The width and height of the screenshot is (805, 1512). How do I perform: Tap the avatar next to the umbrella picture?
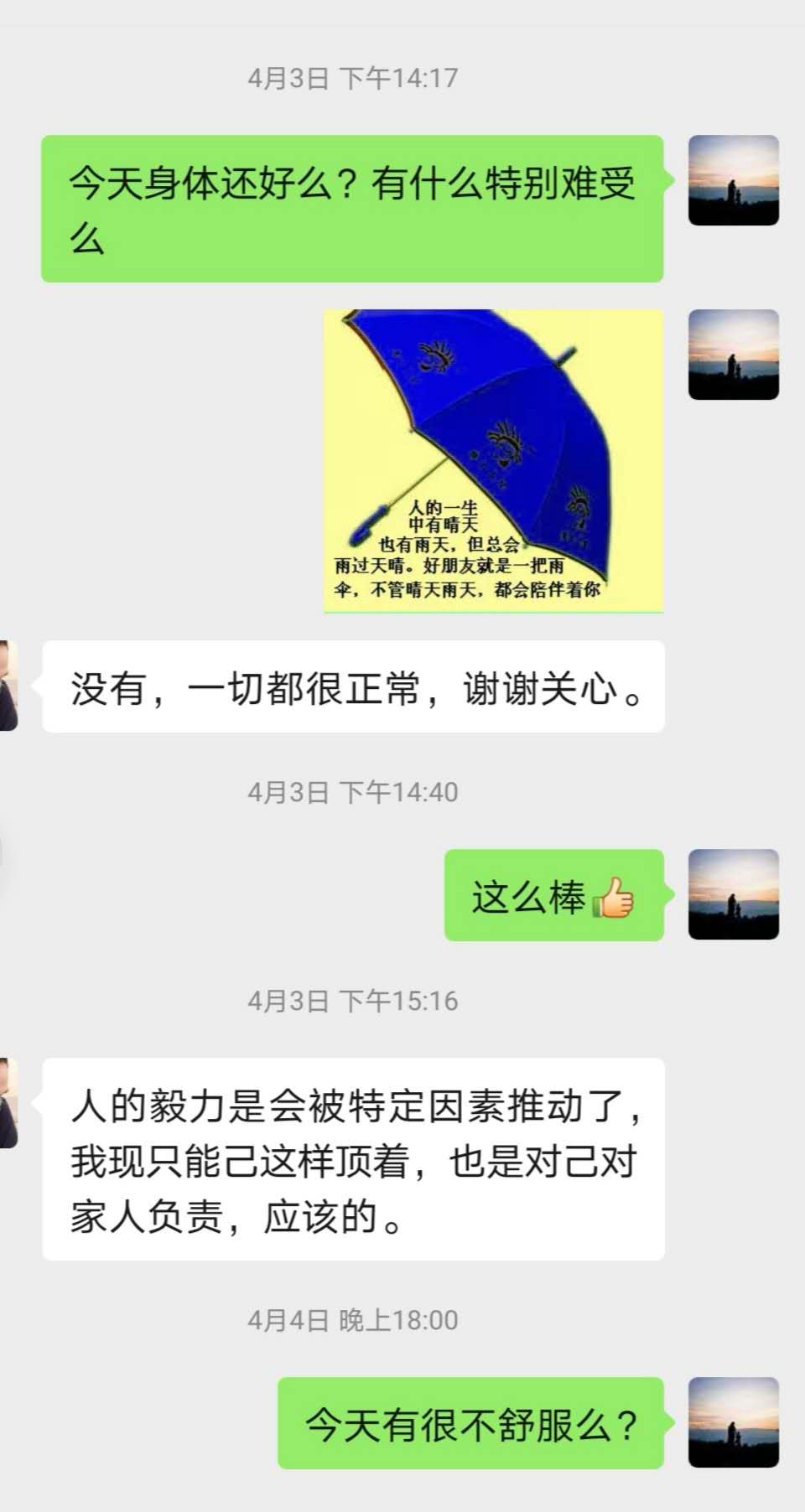(x=733, y=355)
